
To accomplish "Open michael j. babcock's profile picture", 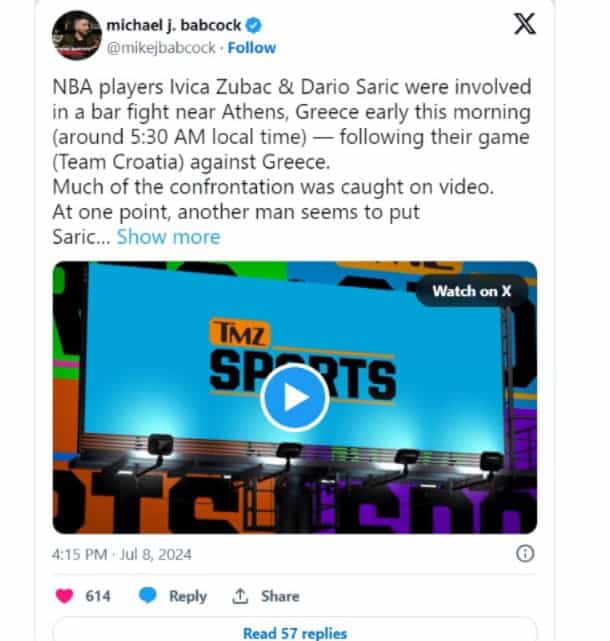I will click(x=77, y=34).
